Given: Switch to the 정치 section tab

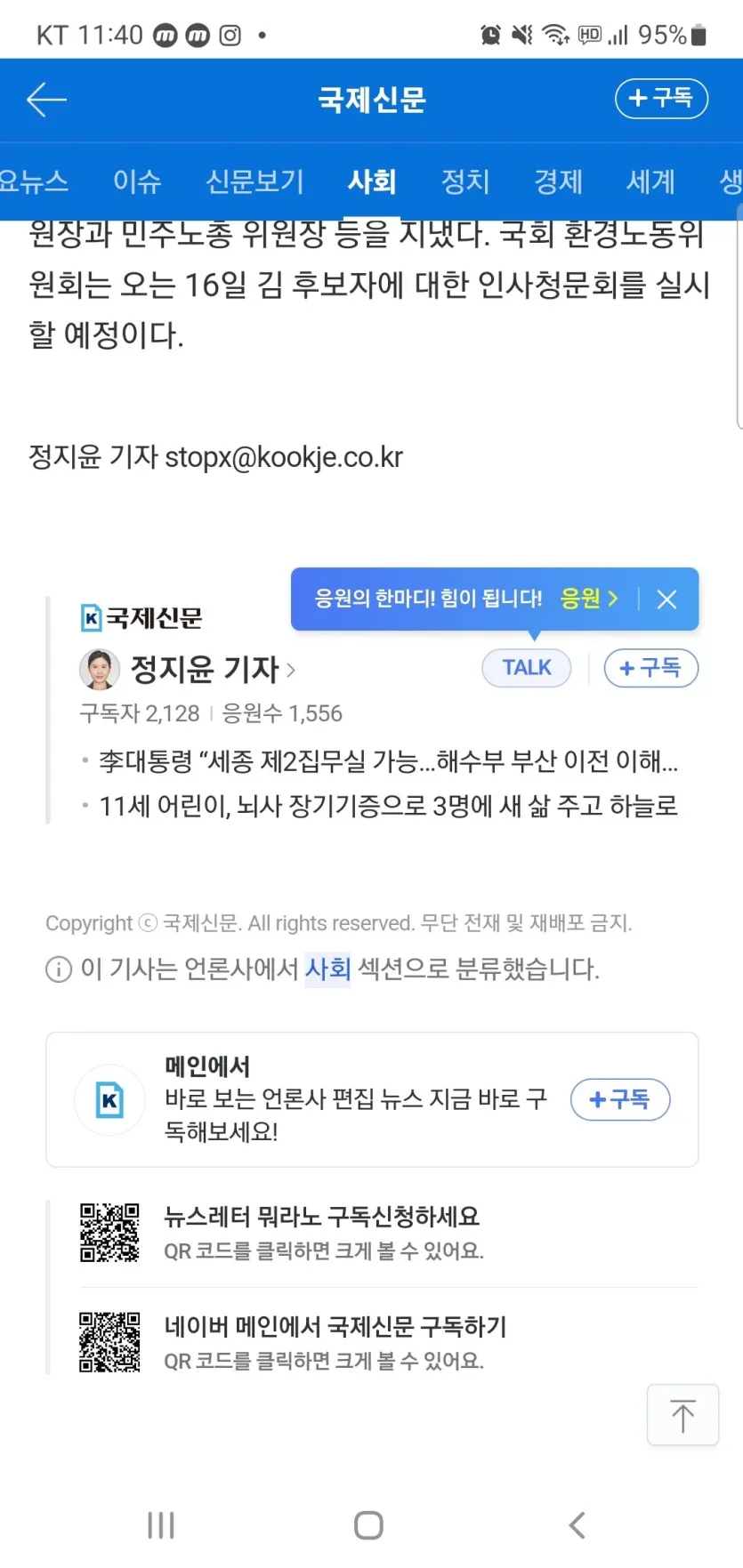Looking at the screenshot, I should coord(464,181).
